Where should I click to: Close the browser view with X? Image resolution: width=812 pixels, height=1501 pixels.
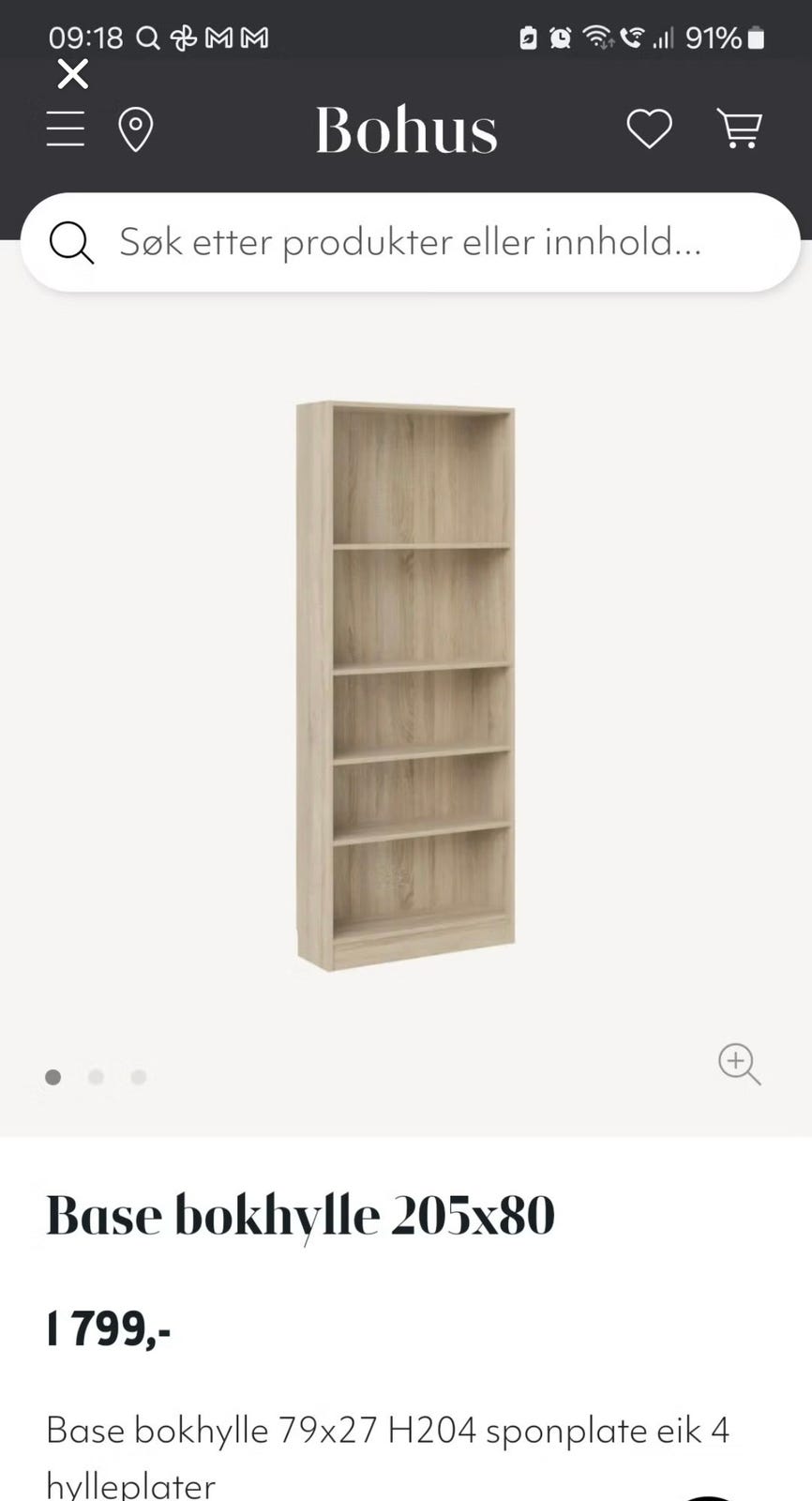tap(72, 74)
